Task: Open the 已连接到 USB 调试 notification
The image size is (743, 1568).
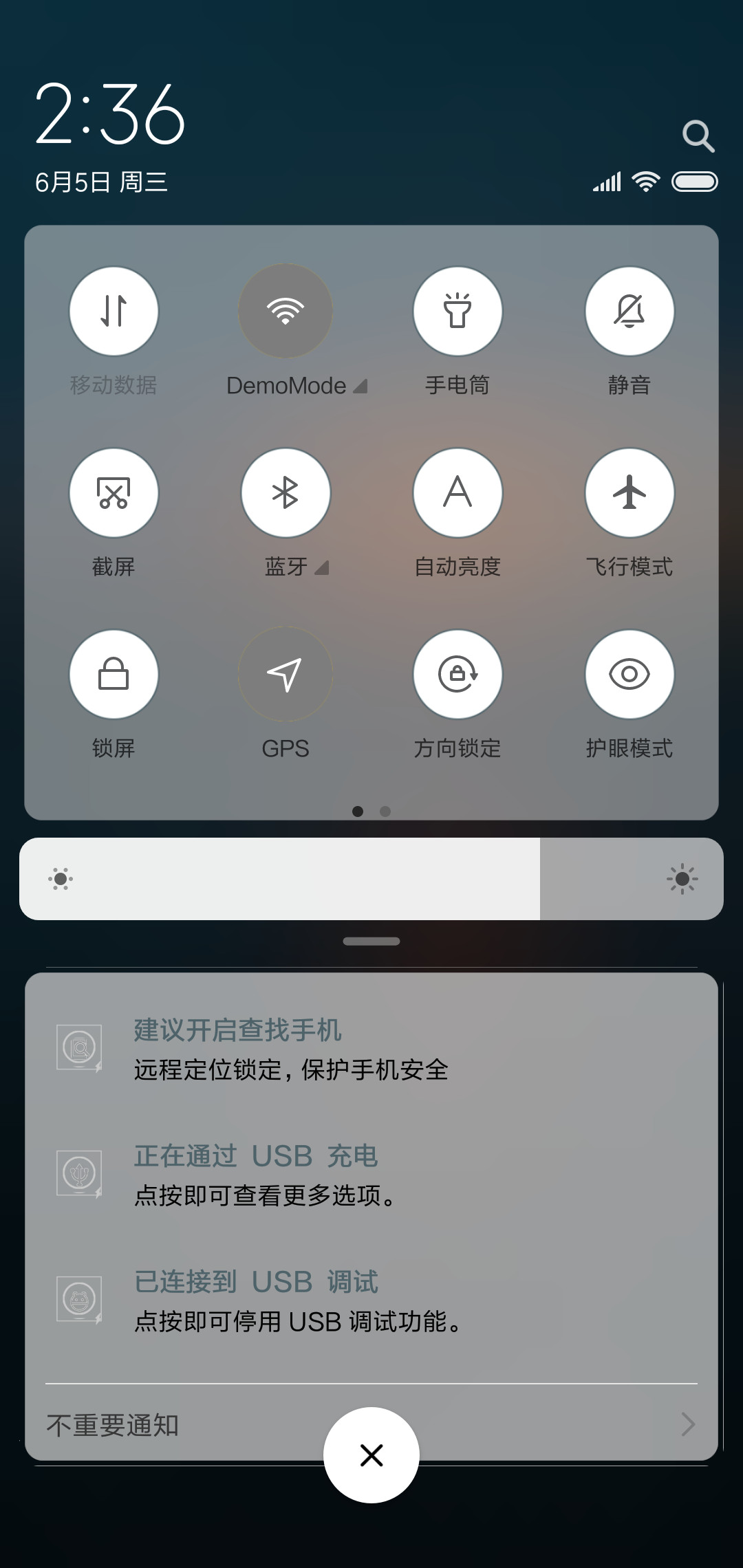Action: [371, 1300]
